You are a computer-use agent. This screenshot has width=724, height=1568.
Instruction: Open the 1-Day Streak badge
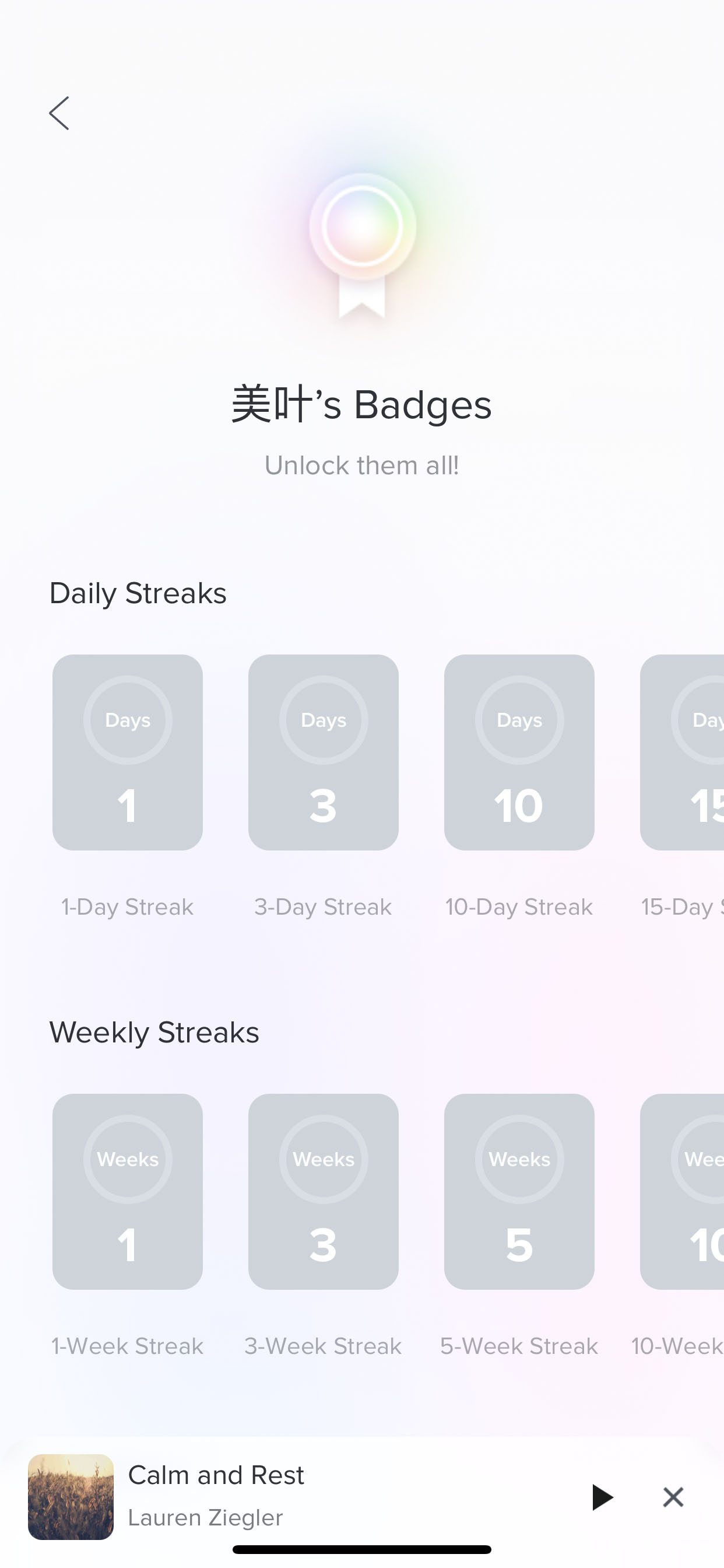pos(128,752)
